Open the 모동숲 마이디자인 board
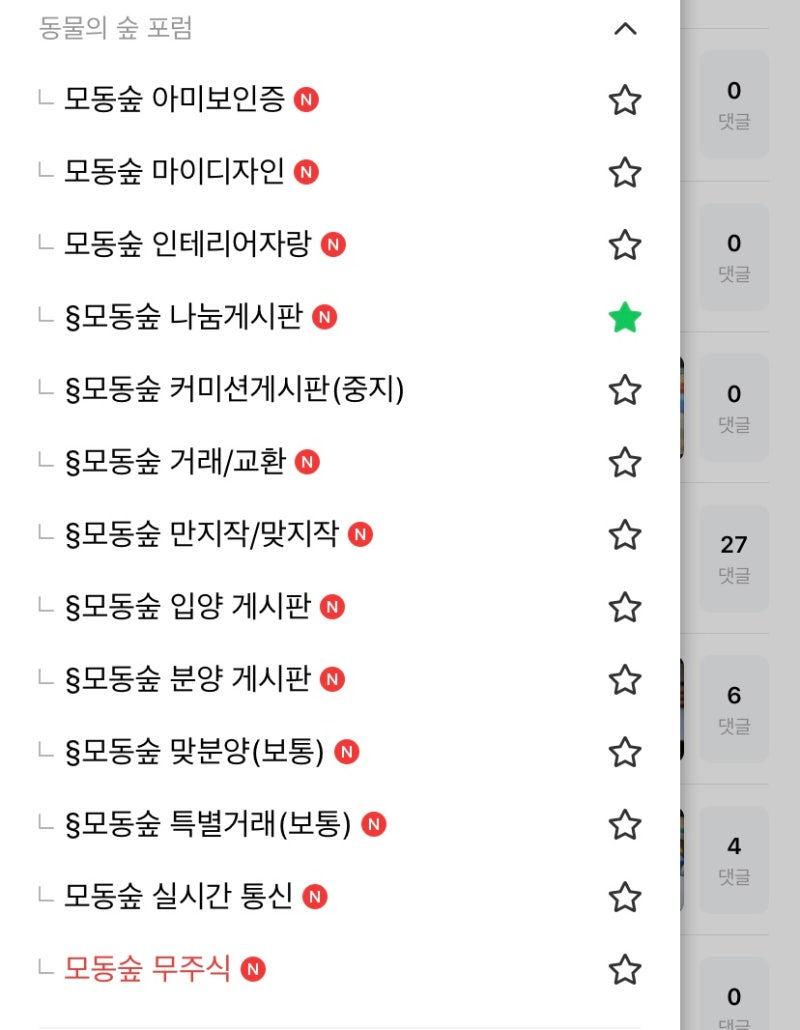 pyautogui.click(x=180, y=171)
